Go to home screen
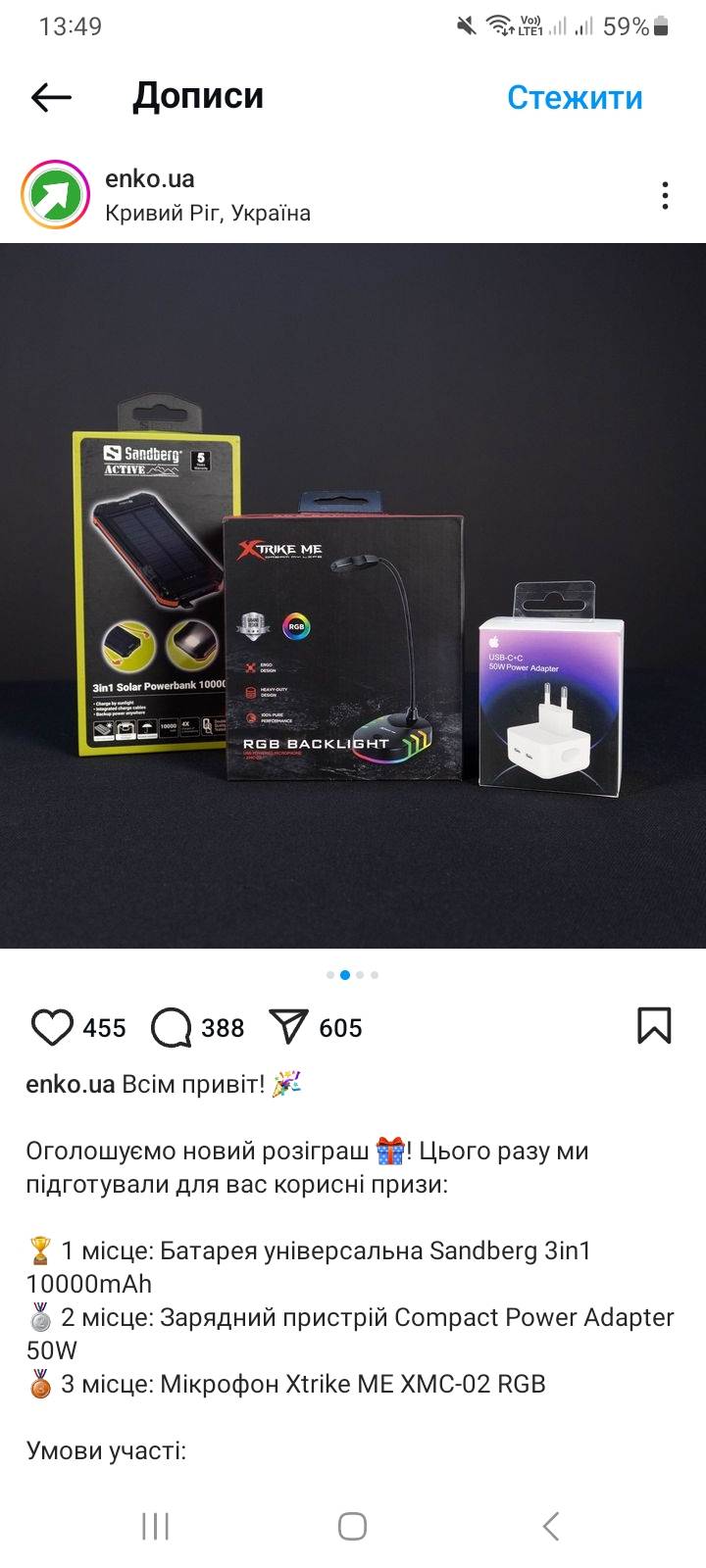Viewport: 706px width, 1568px height. click(352, 1526)
